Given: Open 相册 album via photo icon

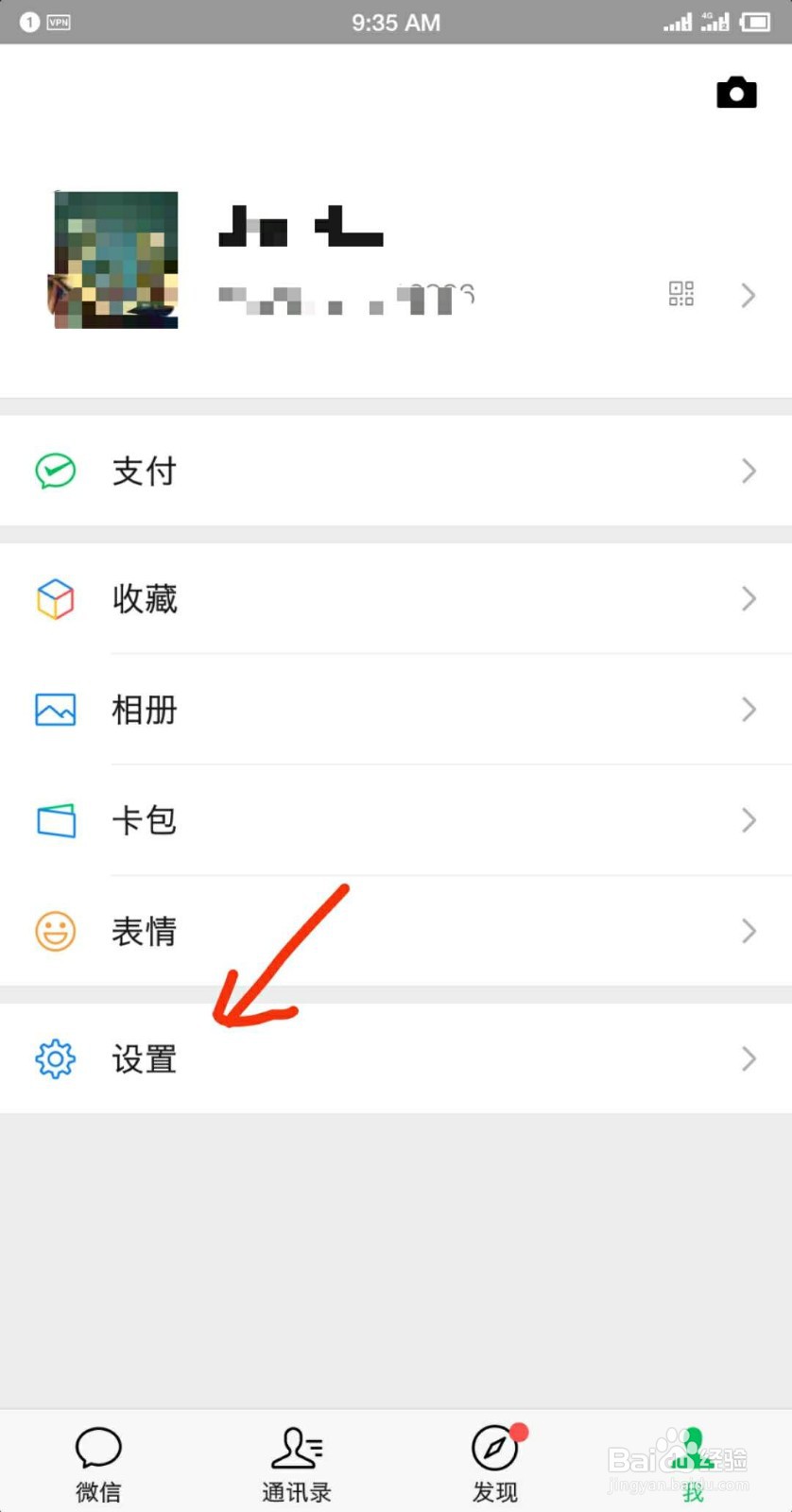Looking at the screenshot, I should [55, 710].
